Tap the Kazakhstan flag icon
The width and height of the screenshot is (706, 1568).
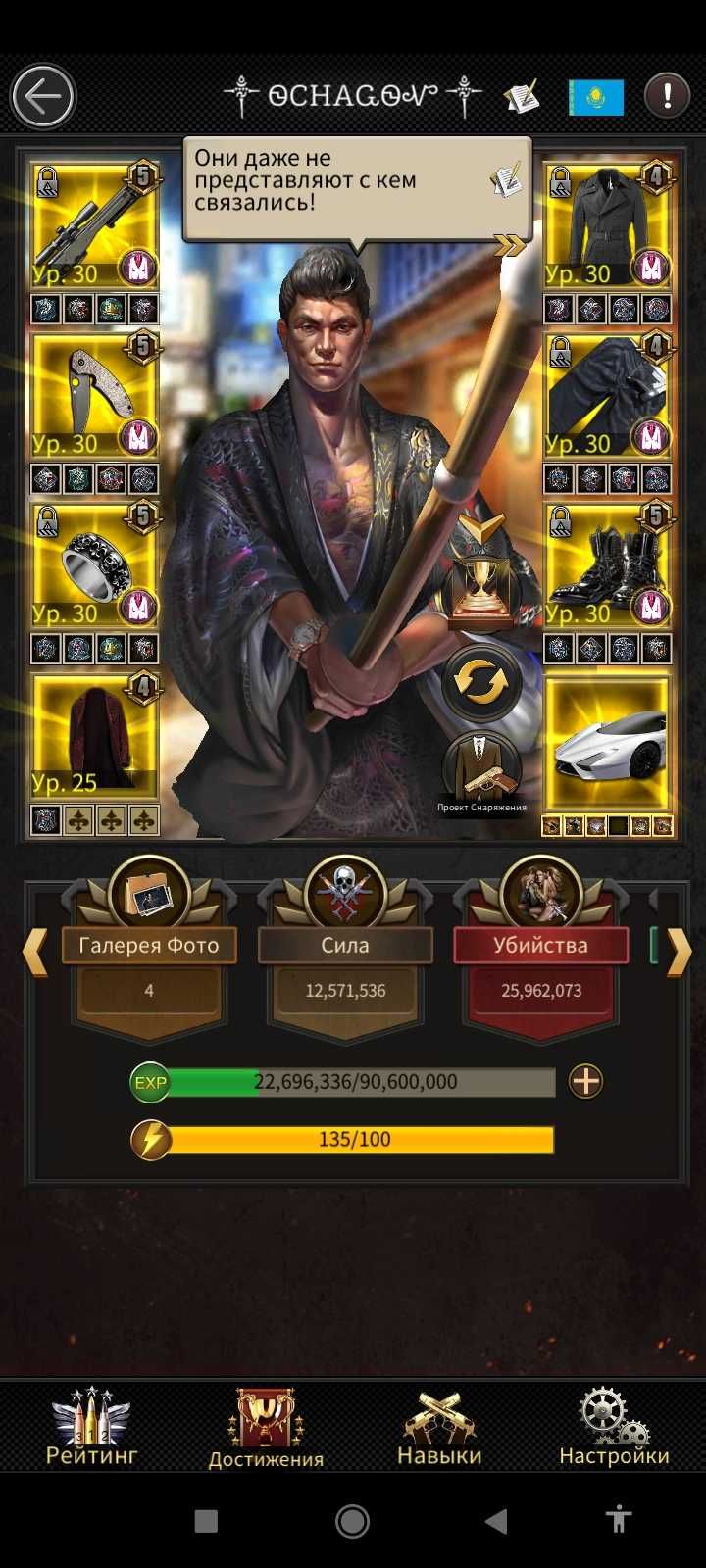click(596, 97)
